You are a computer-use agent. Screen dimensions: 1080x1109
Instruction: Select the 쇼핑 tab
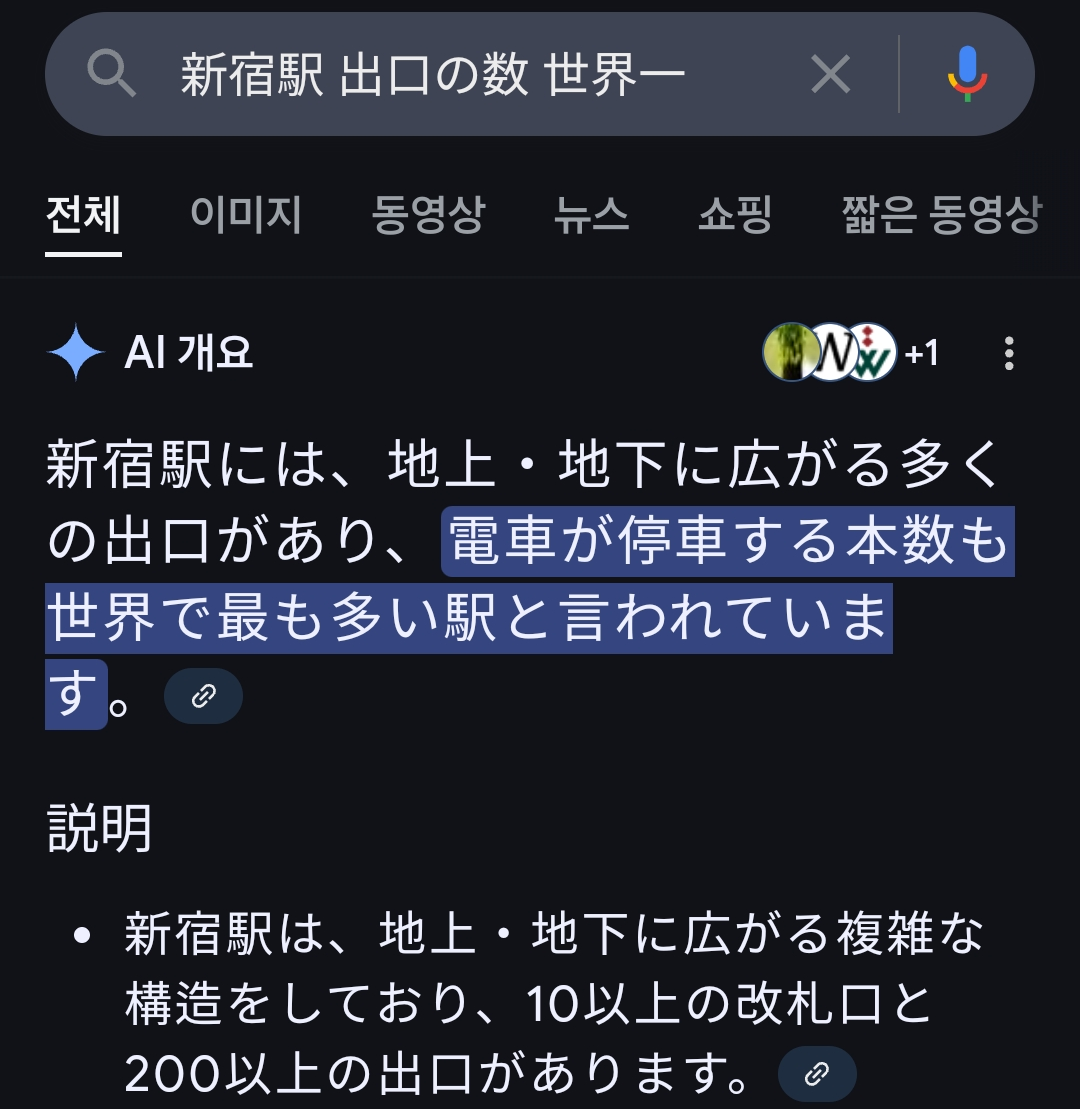pos(735,215)
